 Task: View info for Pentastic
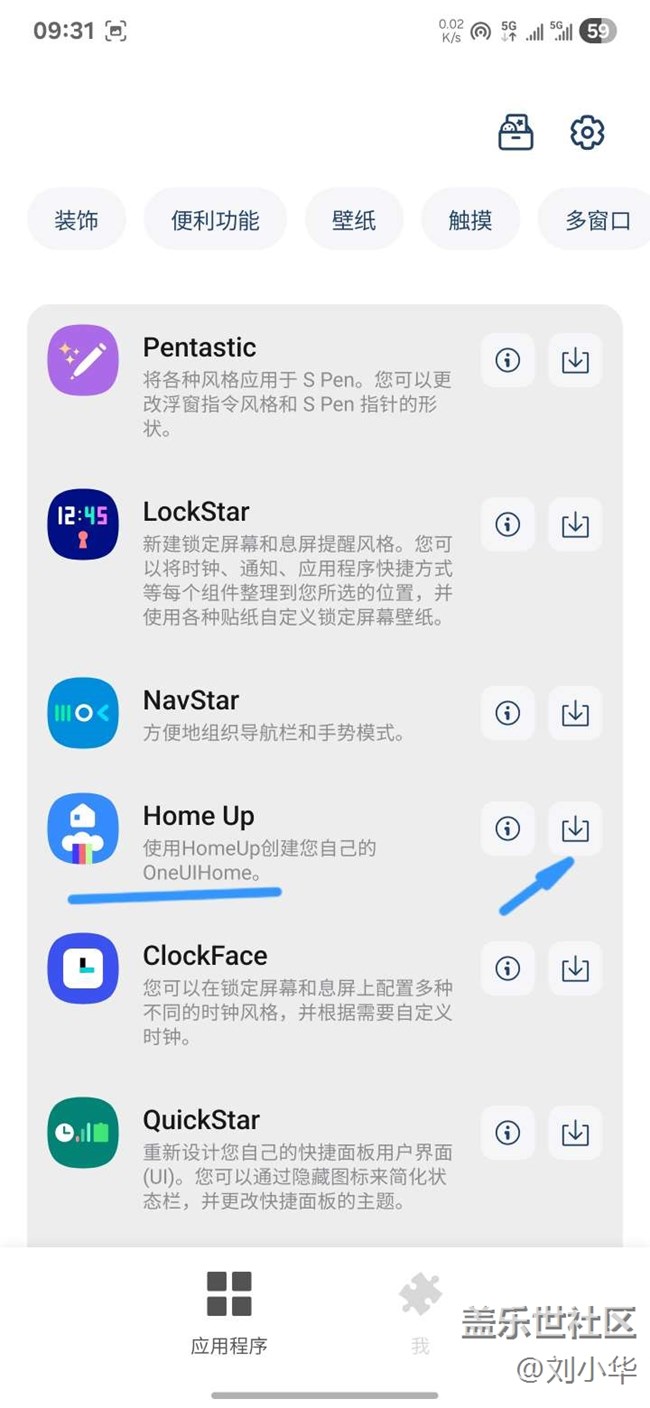tap(508, 360)
